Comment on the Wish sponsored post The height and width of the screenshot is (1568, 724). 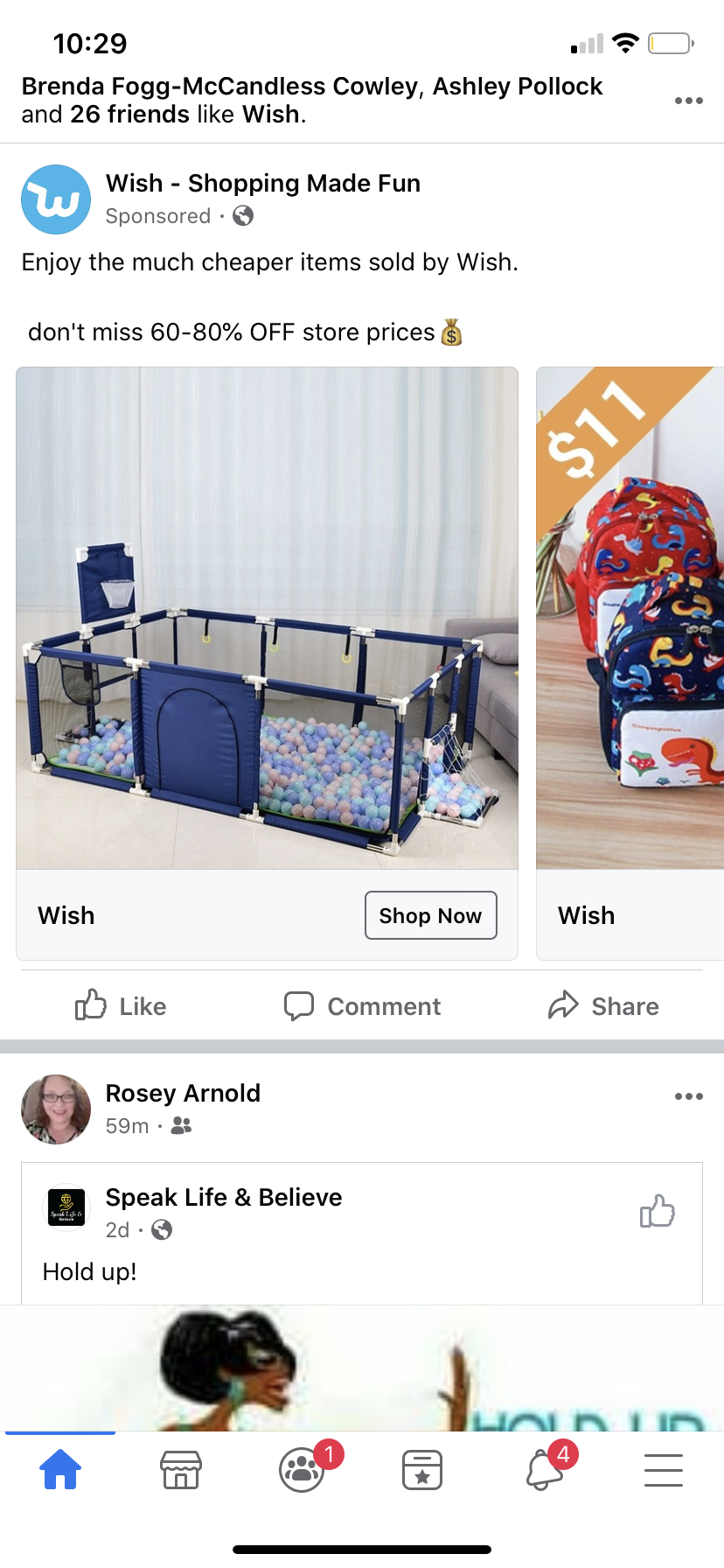pyautogui.click(x=362, y=1005)
